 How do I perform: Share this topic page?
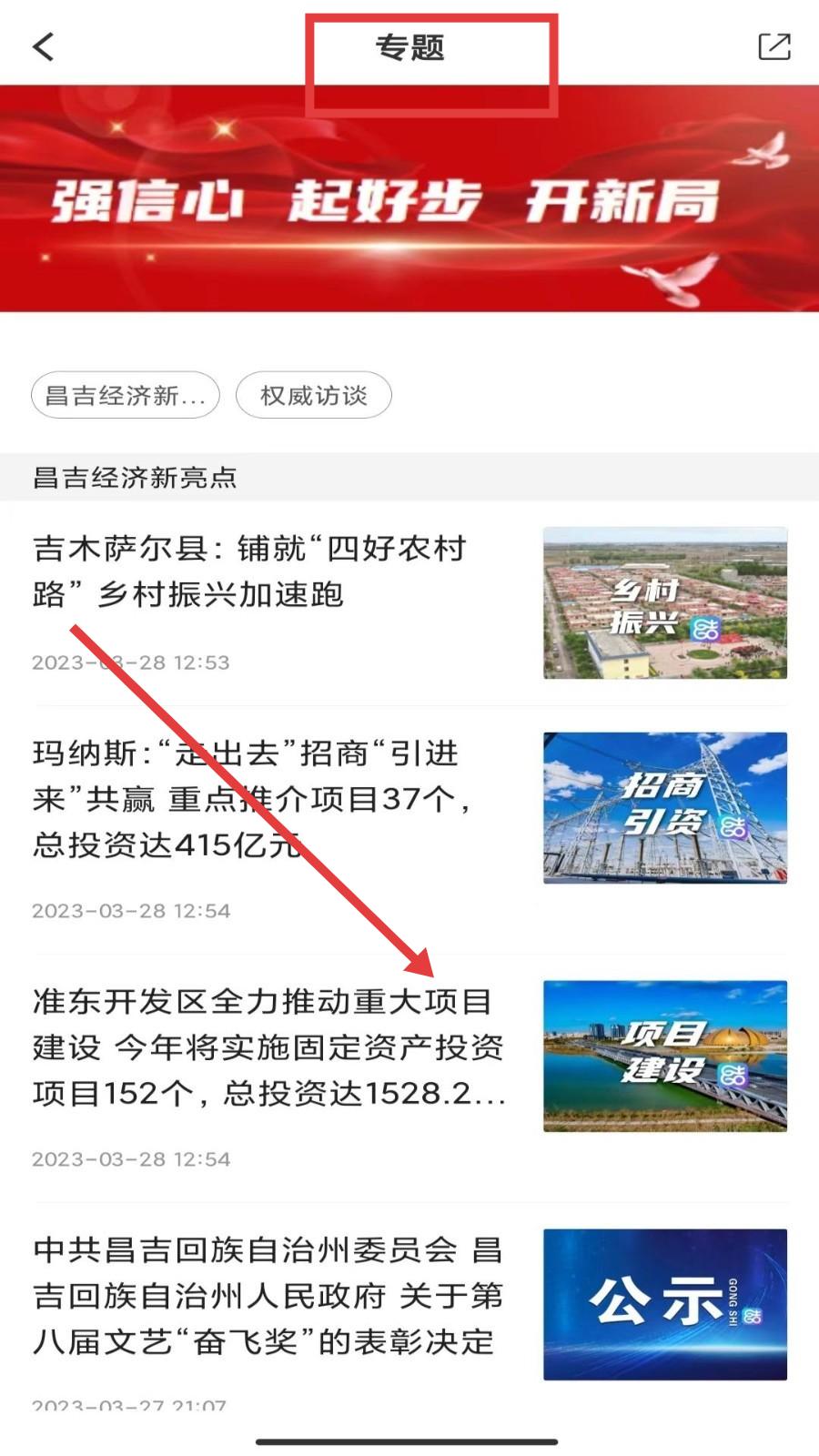coord(774,46)
